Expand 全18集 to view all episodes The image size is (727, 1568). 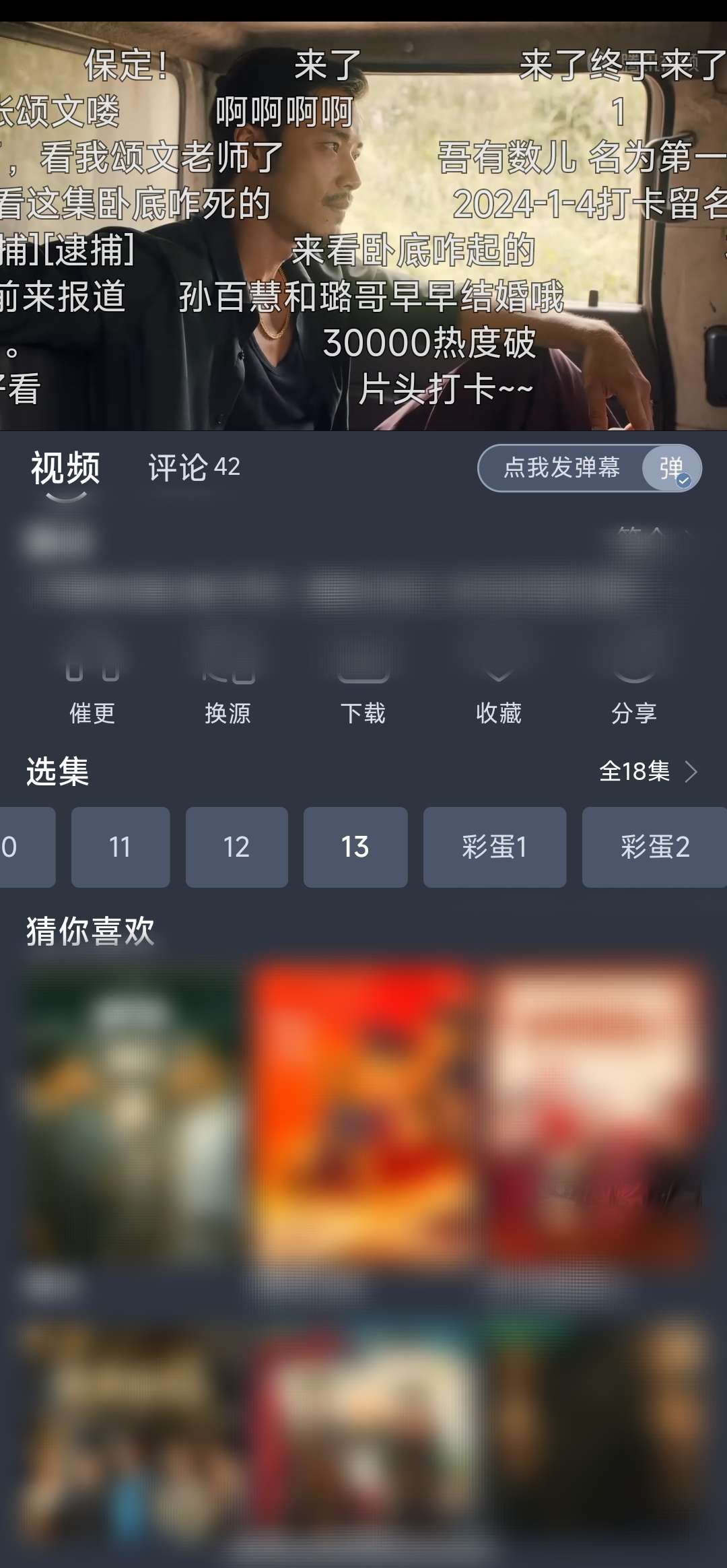[x=646, y=773]
